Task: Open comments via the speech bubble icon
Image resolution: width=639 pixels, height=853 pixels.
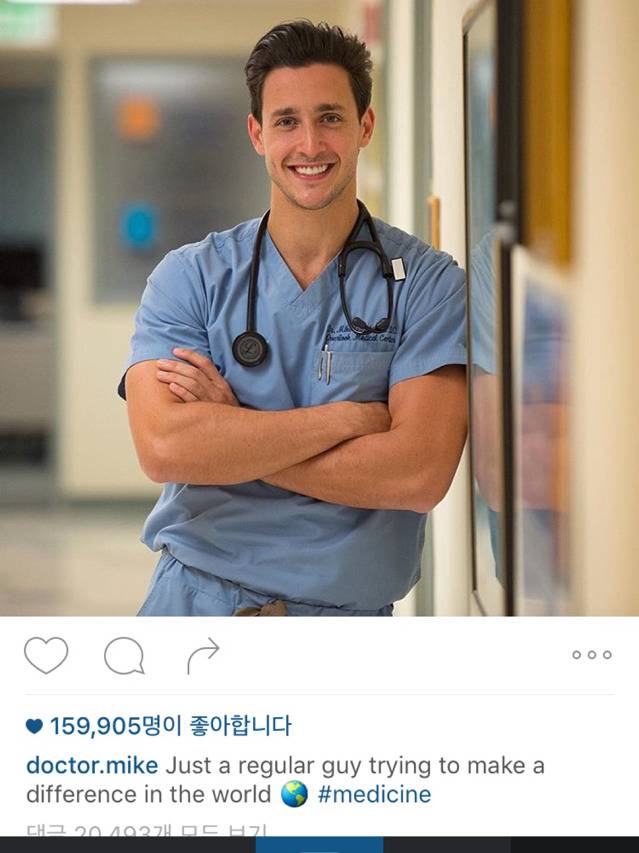Action: tap(124, 656)
